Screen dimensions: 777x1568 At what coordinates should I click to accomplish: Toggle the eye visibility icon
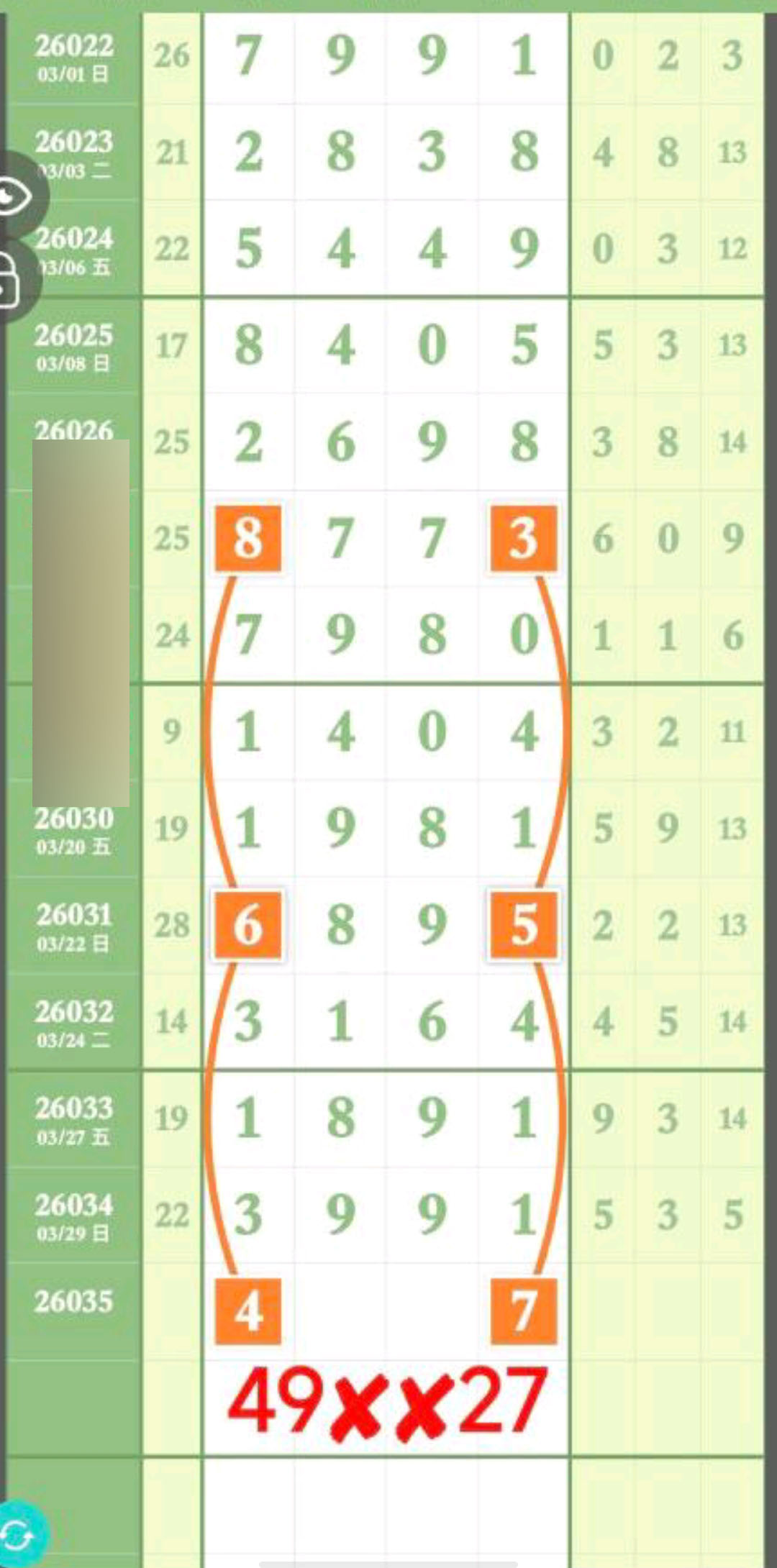tap(16, 197)
